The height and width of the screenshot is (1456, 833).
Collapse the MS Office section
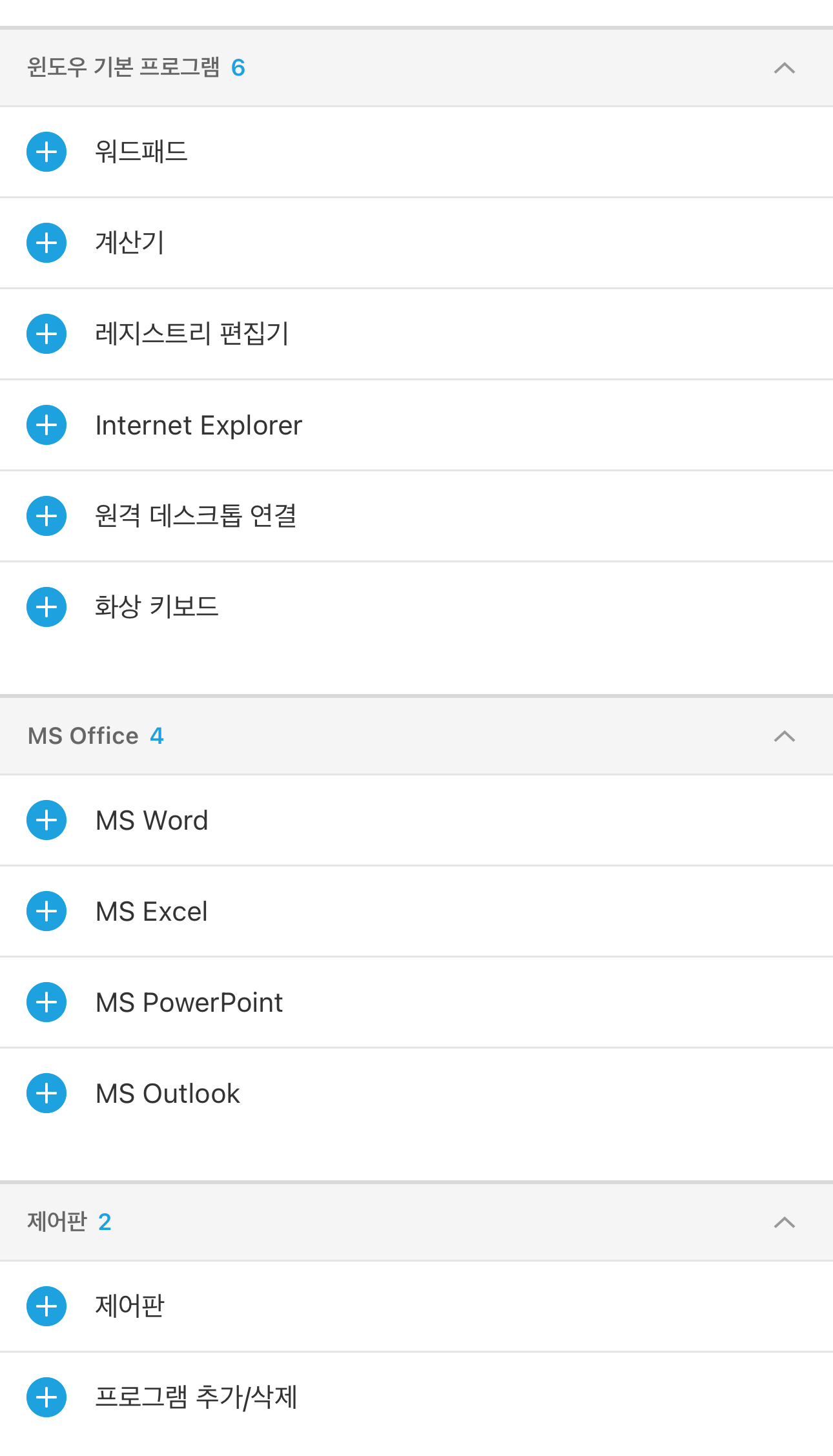(x=784, y=736)
